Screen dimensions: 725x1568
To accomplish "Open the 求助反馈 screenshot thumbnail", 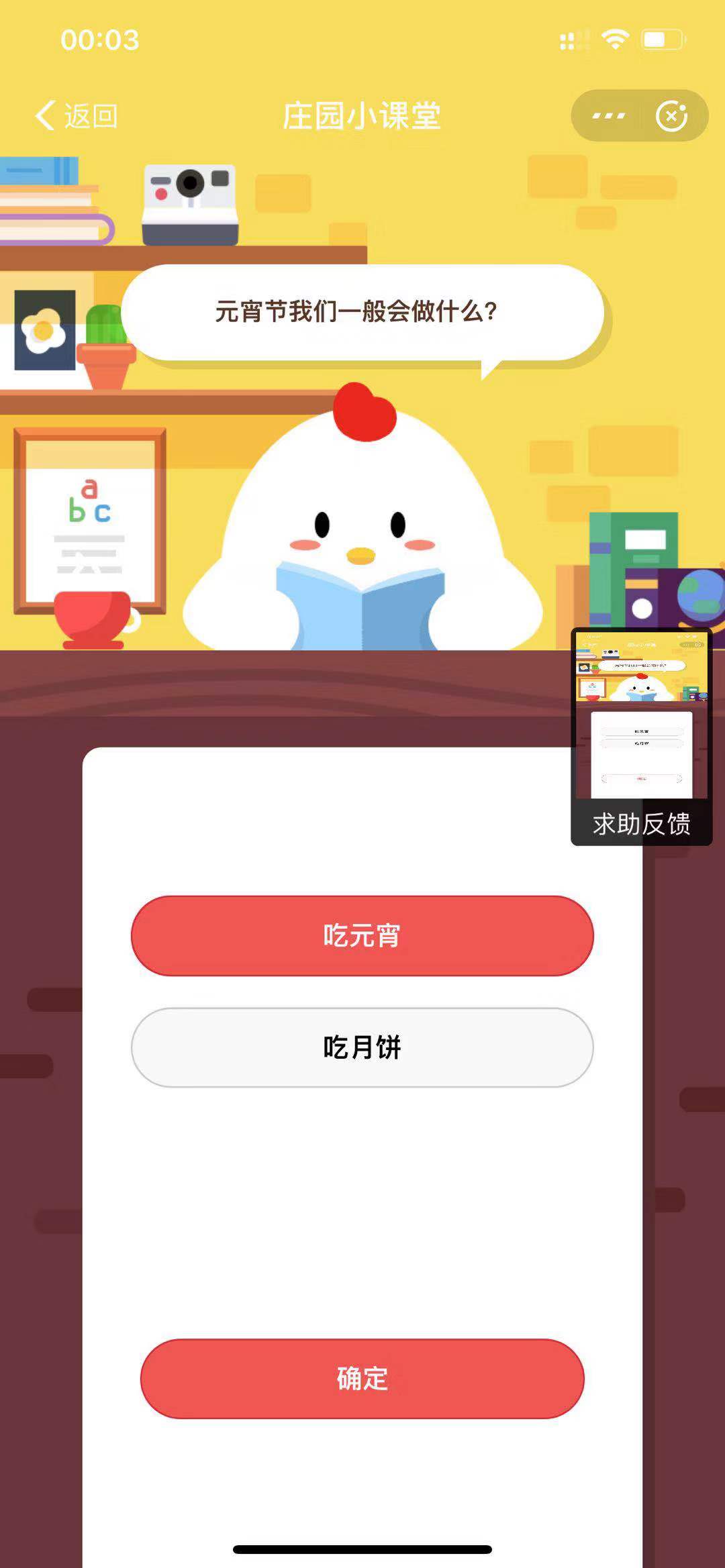I will point(641,736).
